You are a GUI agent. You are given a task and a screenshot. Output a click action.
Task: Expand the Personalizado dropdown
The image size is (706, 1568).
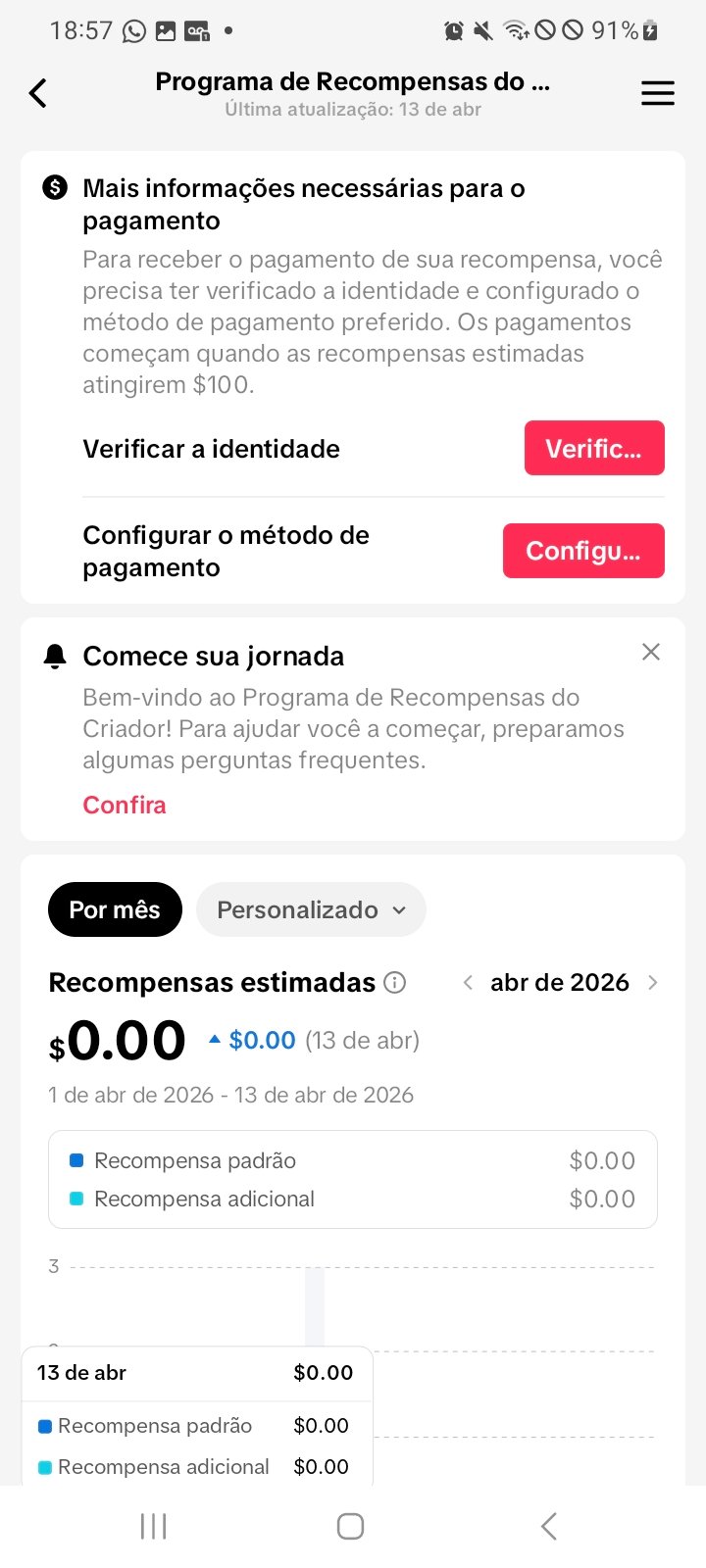click(x=311, y=909)
